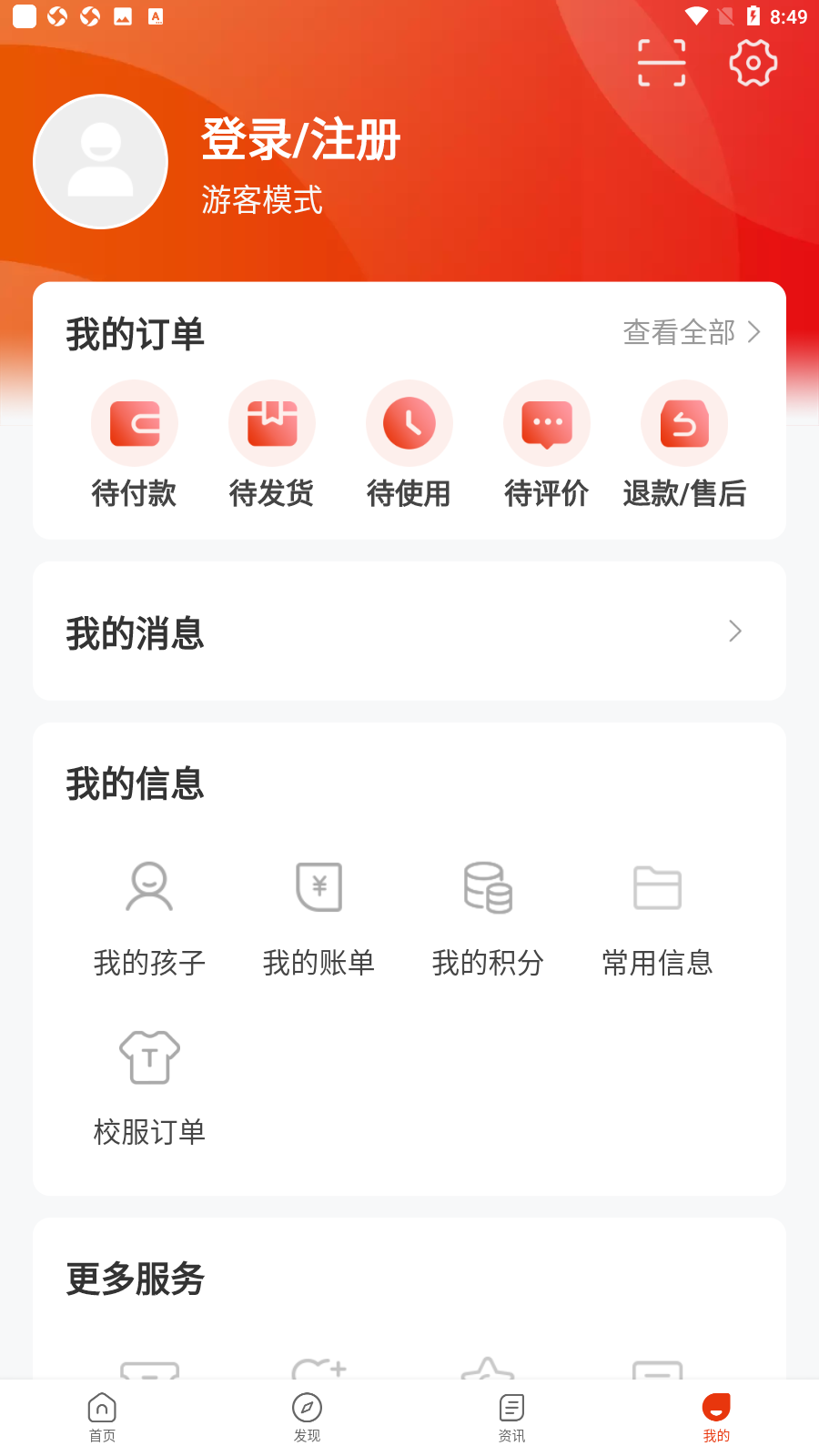Select the 我的 tab
Image resolution: width=819 pixels, height=1456 pixels.
[x=716, y=1418]
